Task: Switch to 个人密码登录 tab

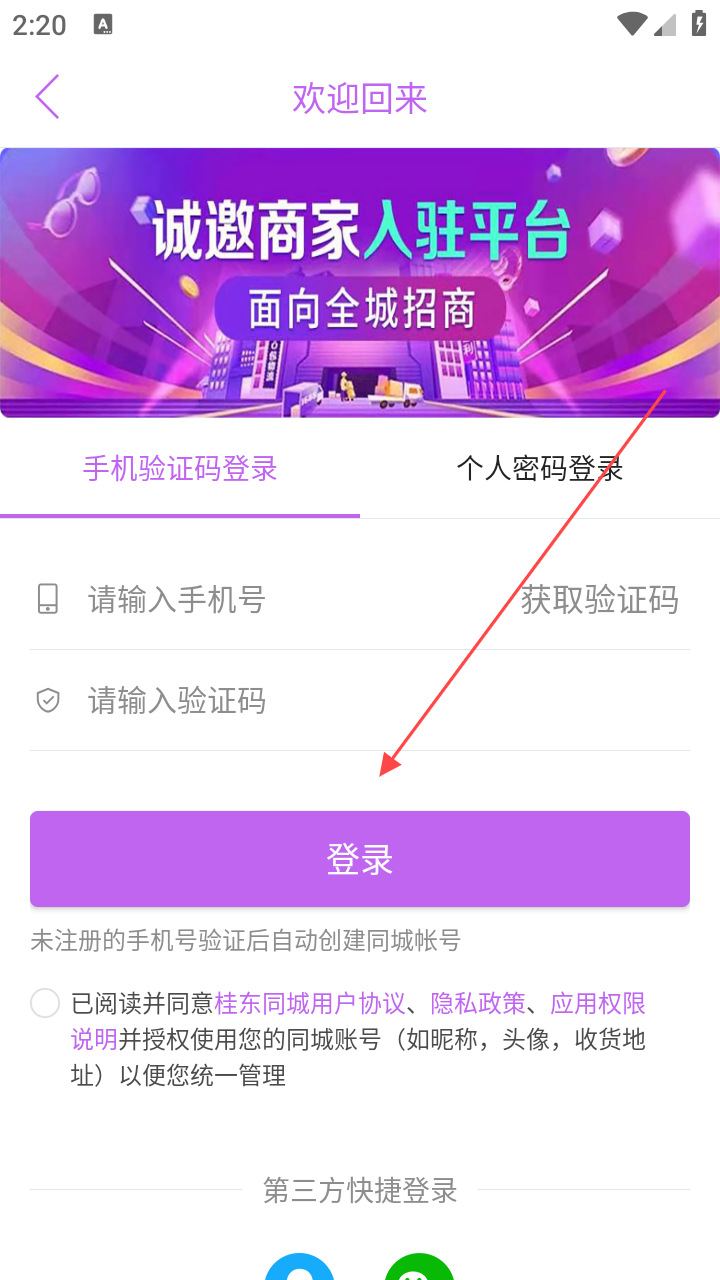Action: tap(540, 469)
